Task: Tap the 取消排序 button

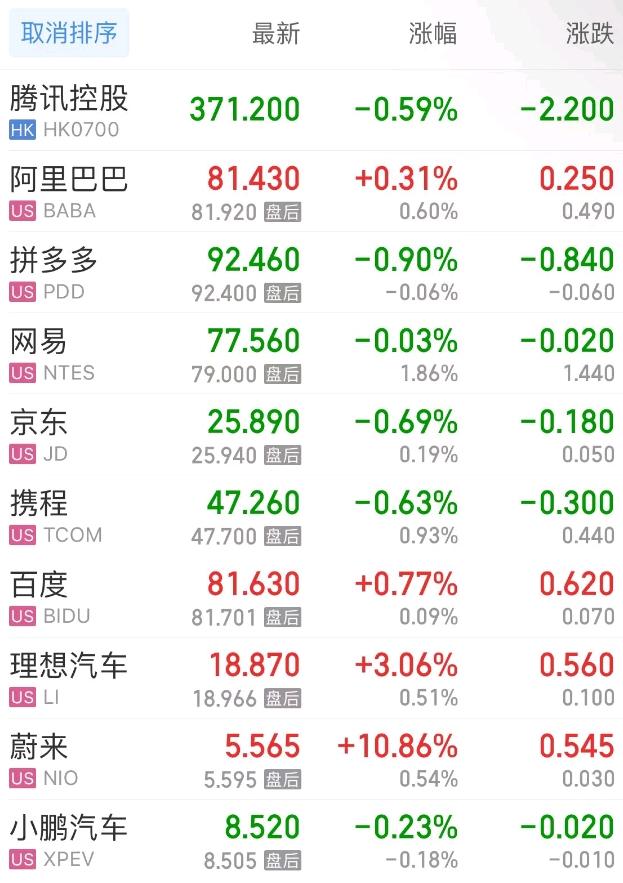Action: pyautogui.click(x=69, y=33)
